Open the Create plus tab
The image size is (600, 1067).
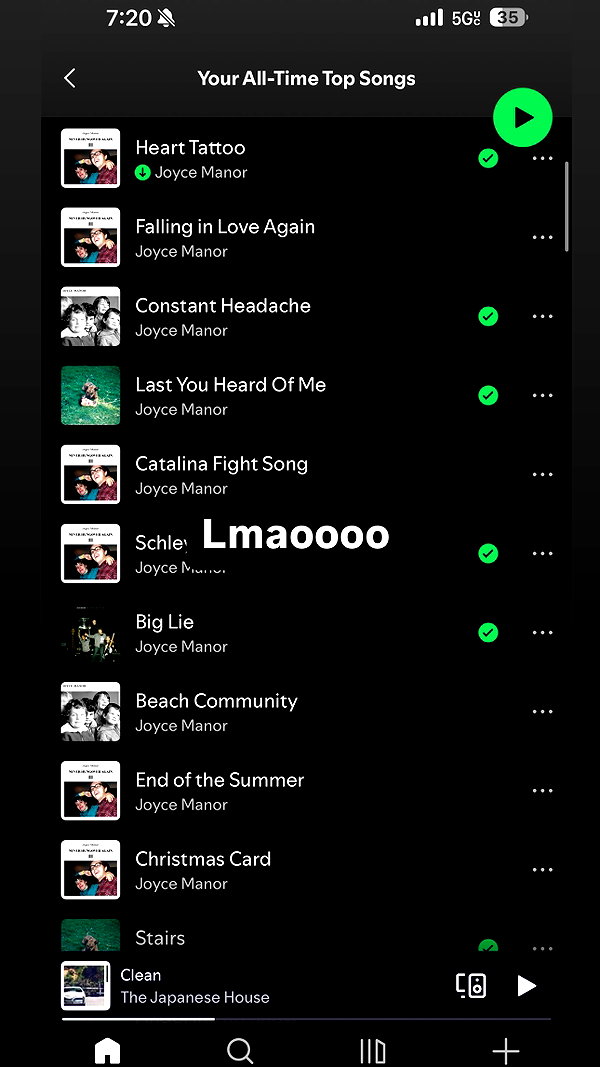(x=505, y=1051)
